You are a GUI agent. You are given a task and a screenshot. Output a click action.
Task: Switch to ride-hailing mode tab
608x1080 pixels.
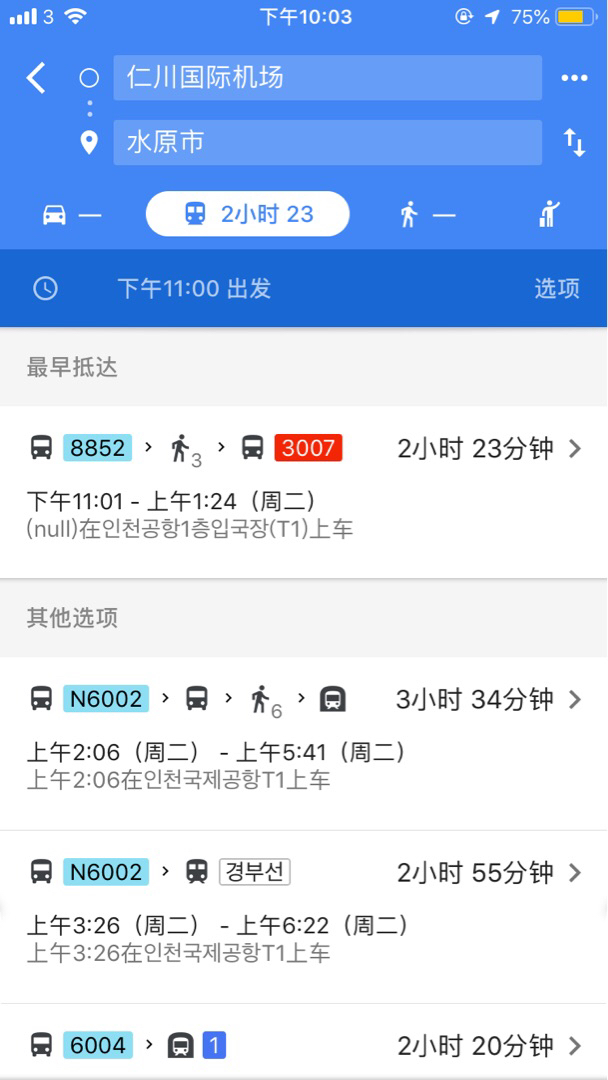pyautogui.click(x=549, y=214)
